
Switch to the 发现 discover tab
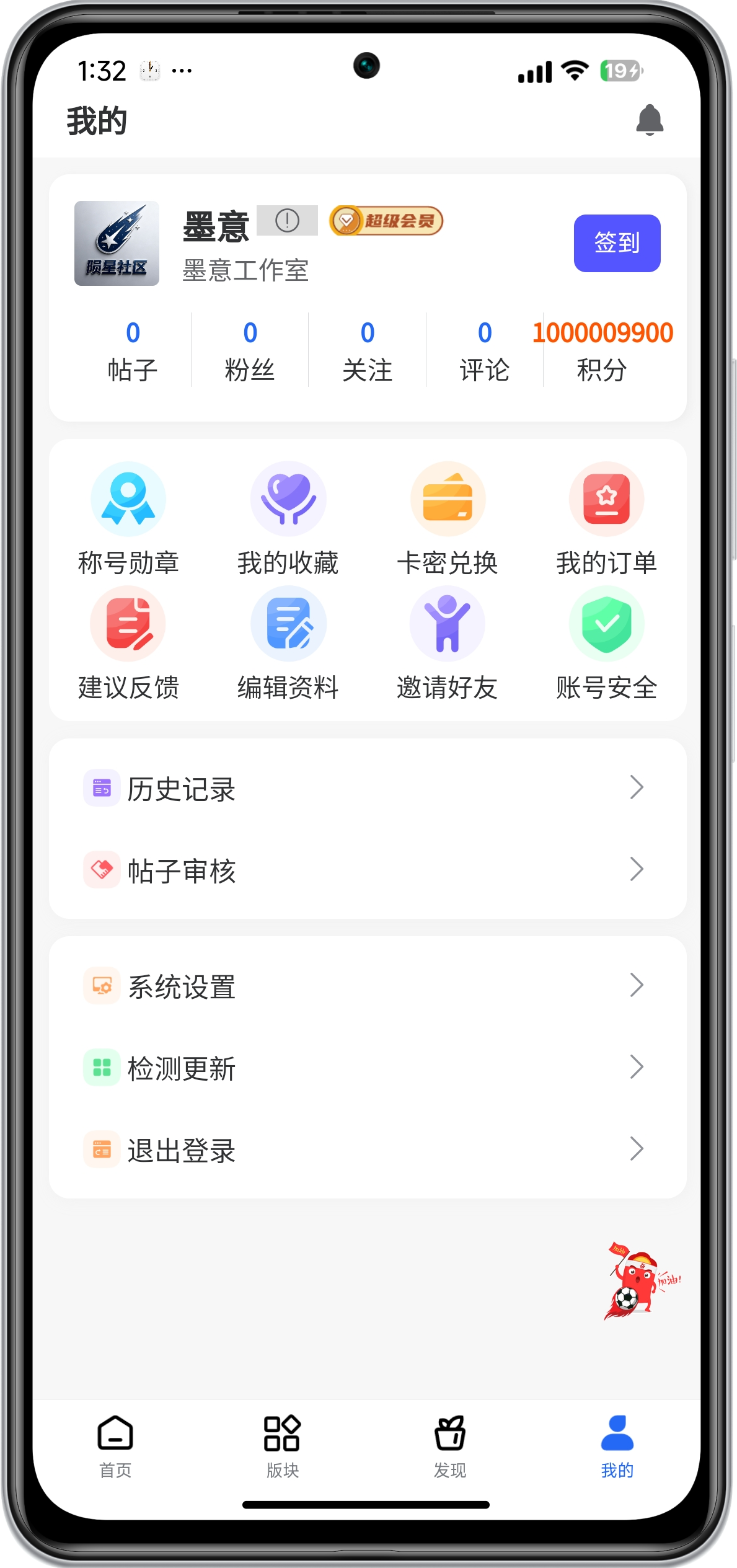click(x=450, y=1445)
